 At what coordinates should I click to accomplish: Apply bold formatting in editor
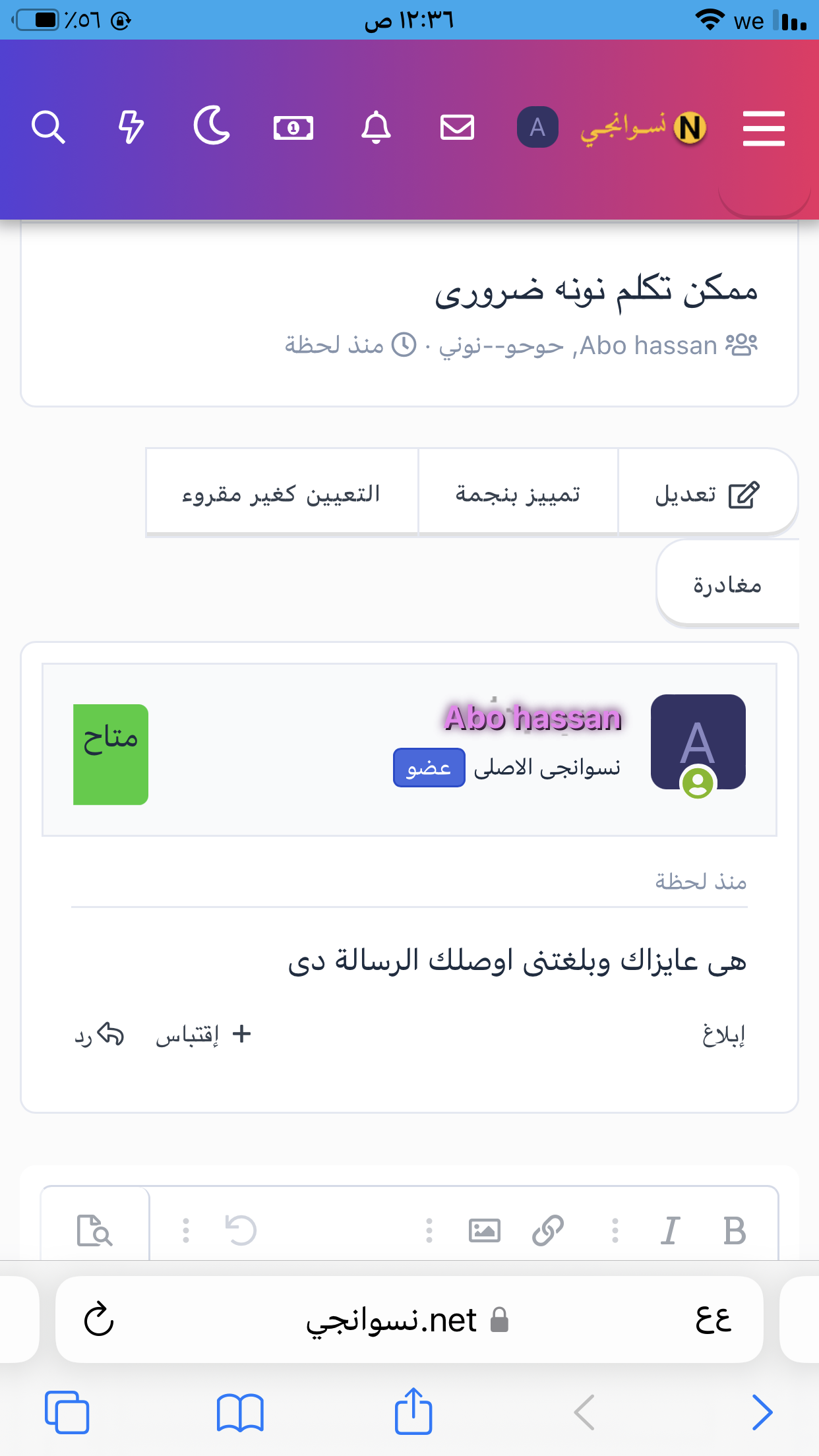[734, 1230]
